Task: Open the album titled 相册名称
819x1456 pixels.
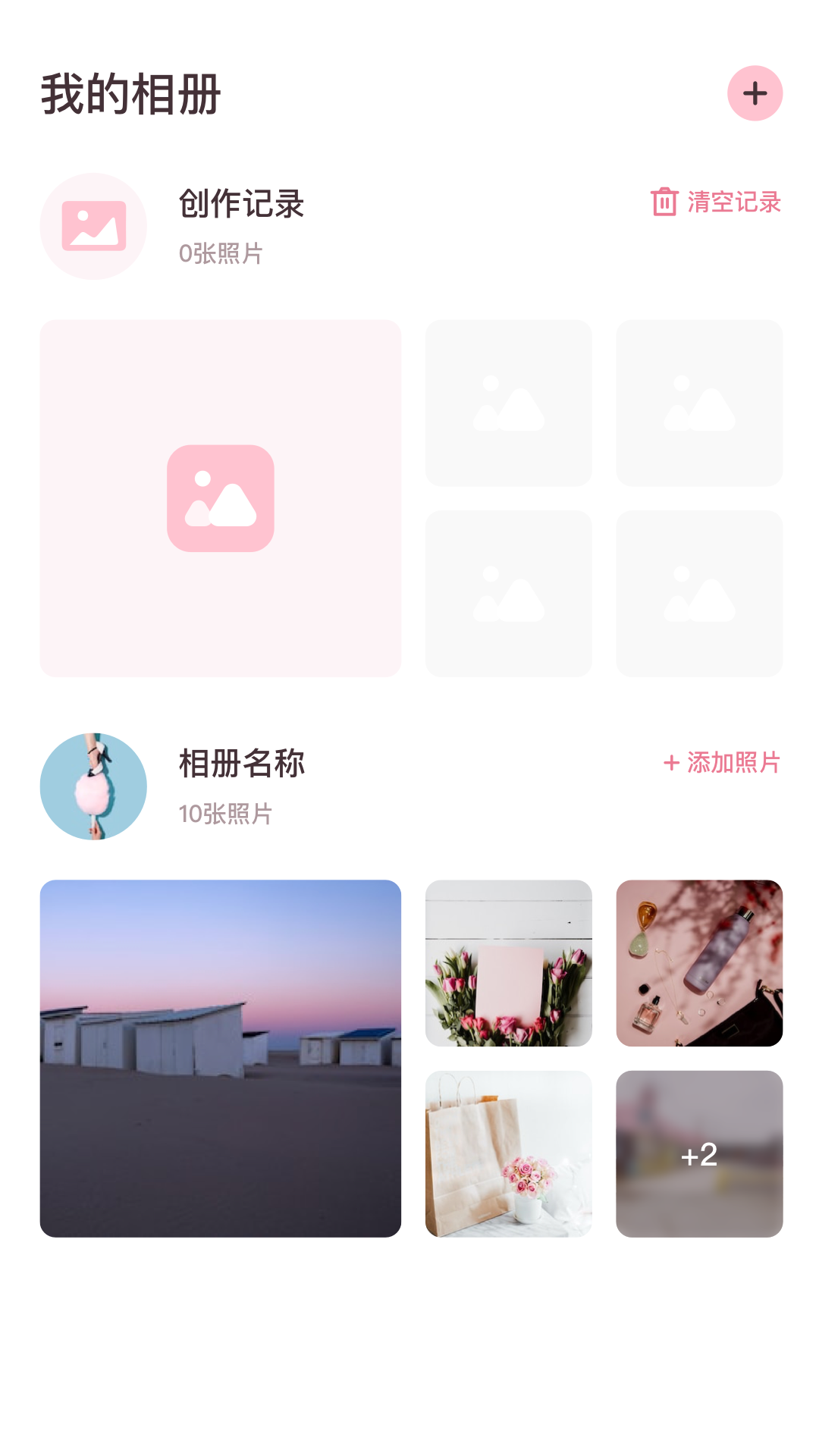Action: pyautogui.click(x=241, y=764)
